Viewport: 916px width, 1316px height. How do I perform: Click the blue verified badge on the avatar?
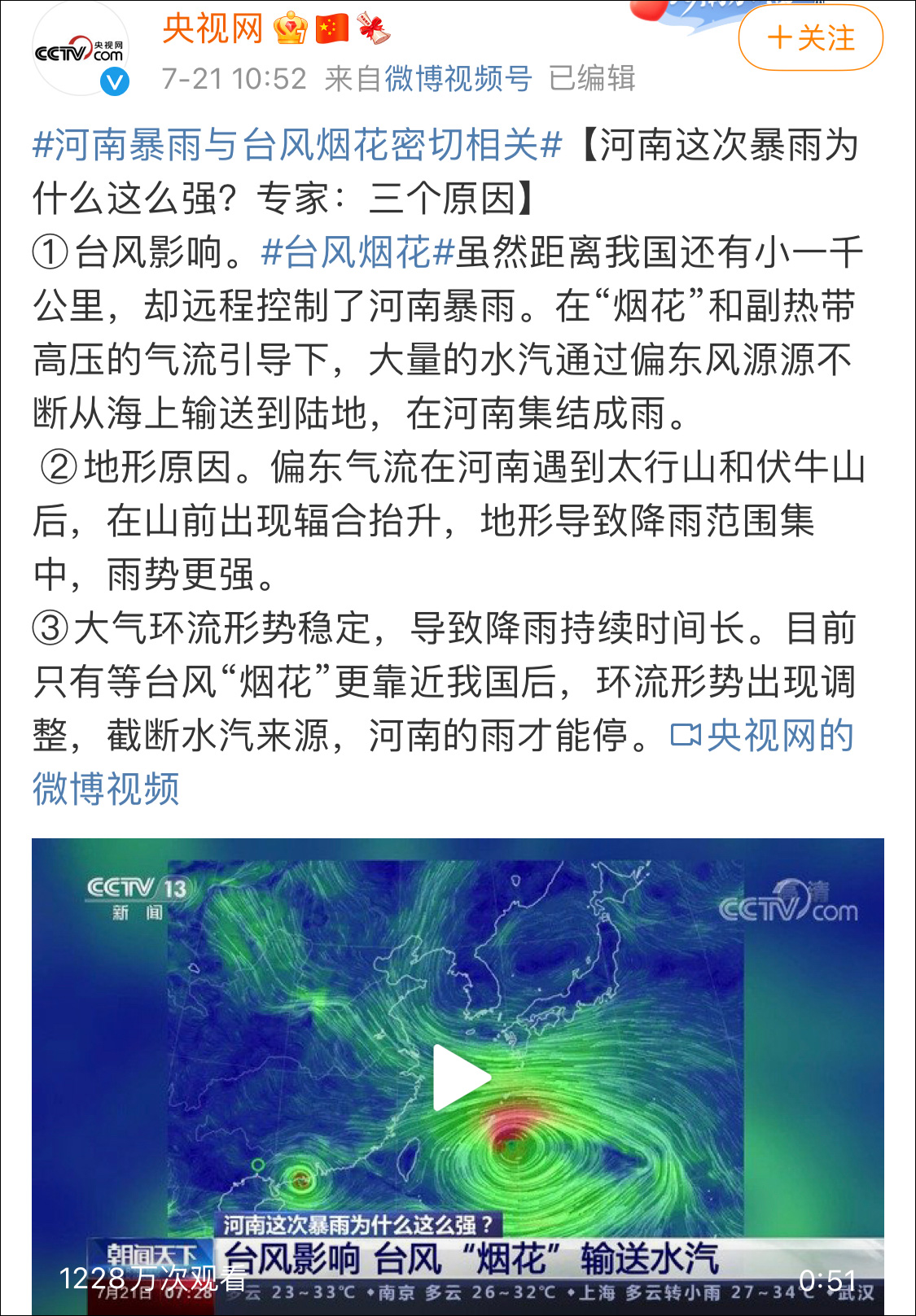click(x=114, y=81)
